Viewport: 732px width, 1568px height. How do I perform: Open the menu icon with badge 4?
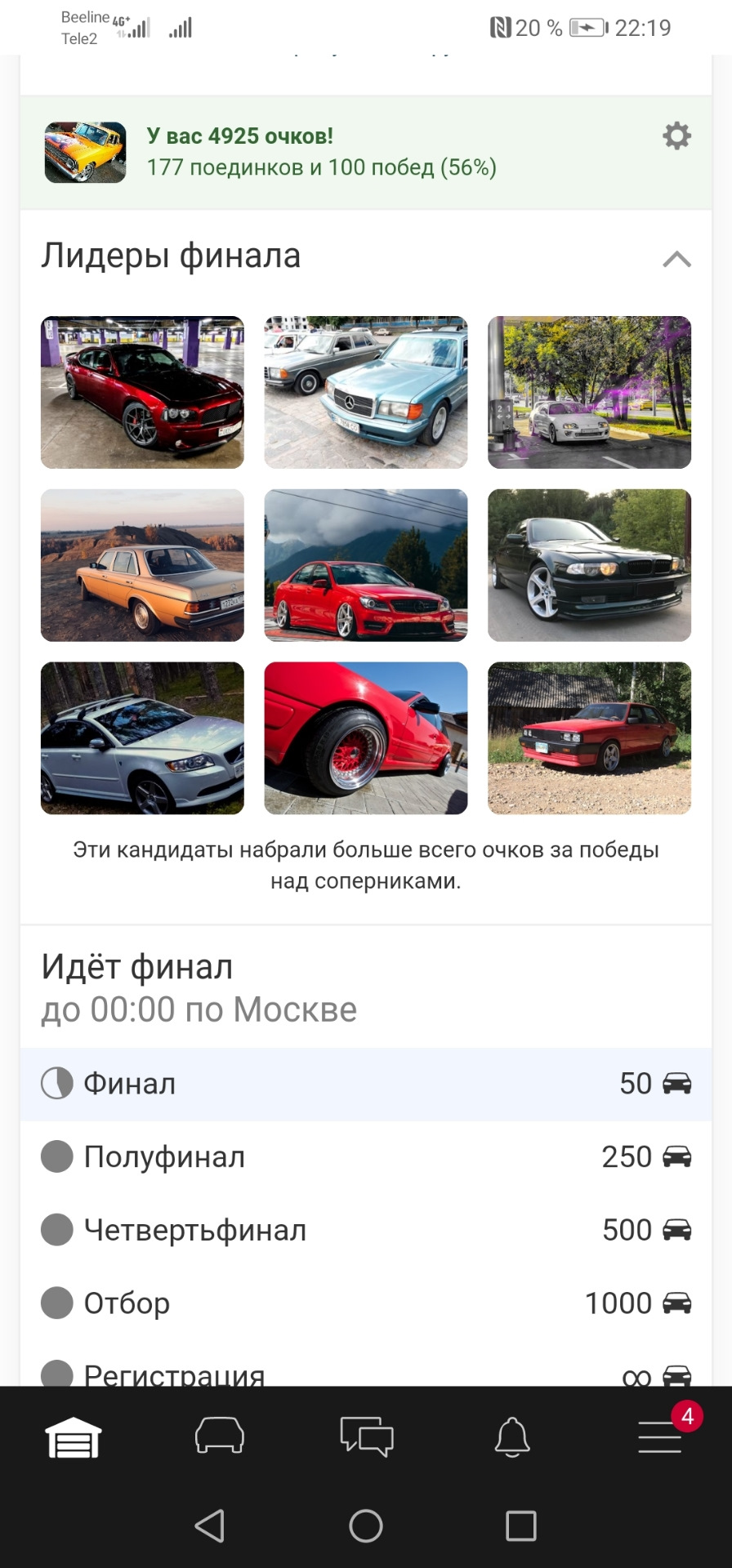(658, 1441)
